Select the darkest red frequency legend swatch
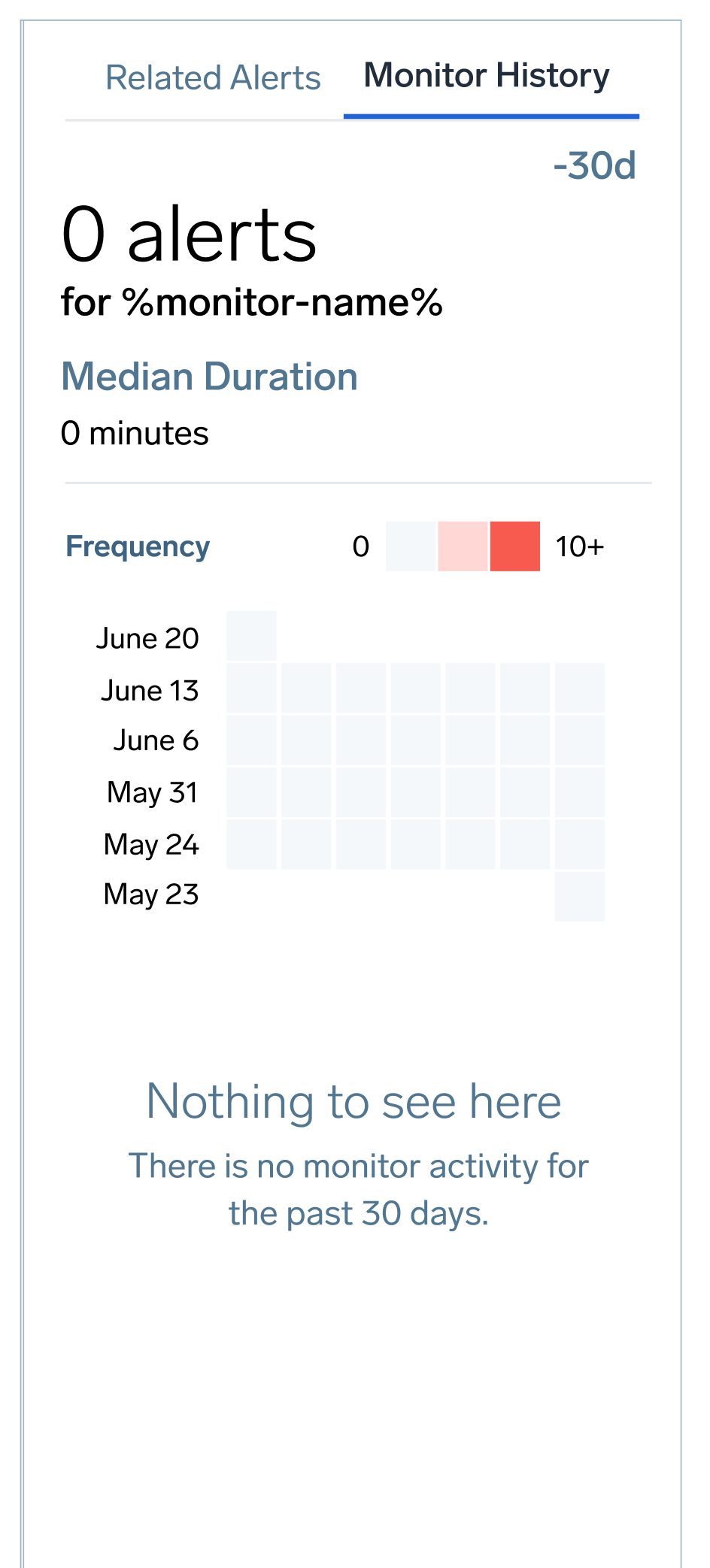 (x=514, y=547)
